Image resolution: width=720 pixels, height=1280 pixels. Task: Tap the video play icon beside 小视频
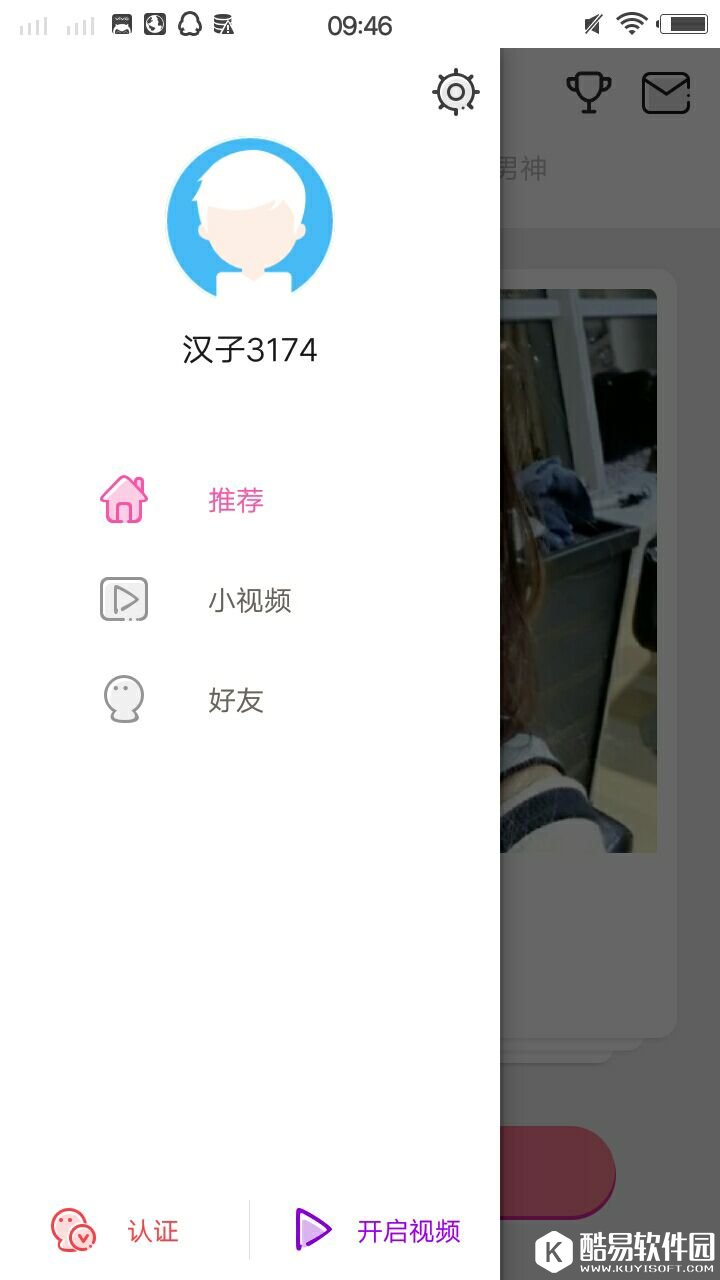[124, 598]
